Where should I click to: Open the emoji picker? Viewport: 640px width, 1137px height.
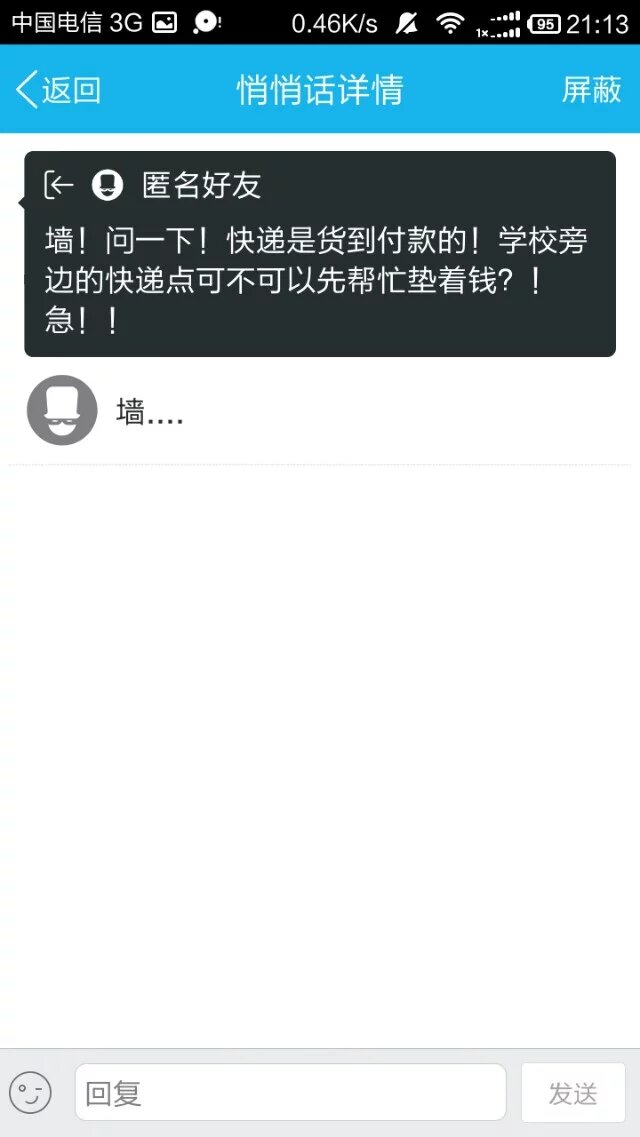pyautogui.click(x=30, y=1092)
